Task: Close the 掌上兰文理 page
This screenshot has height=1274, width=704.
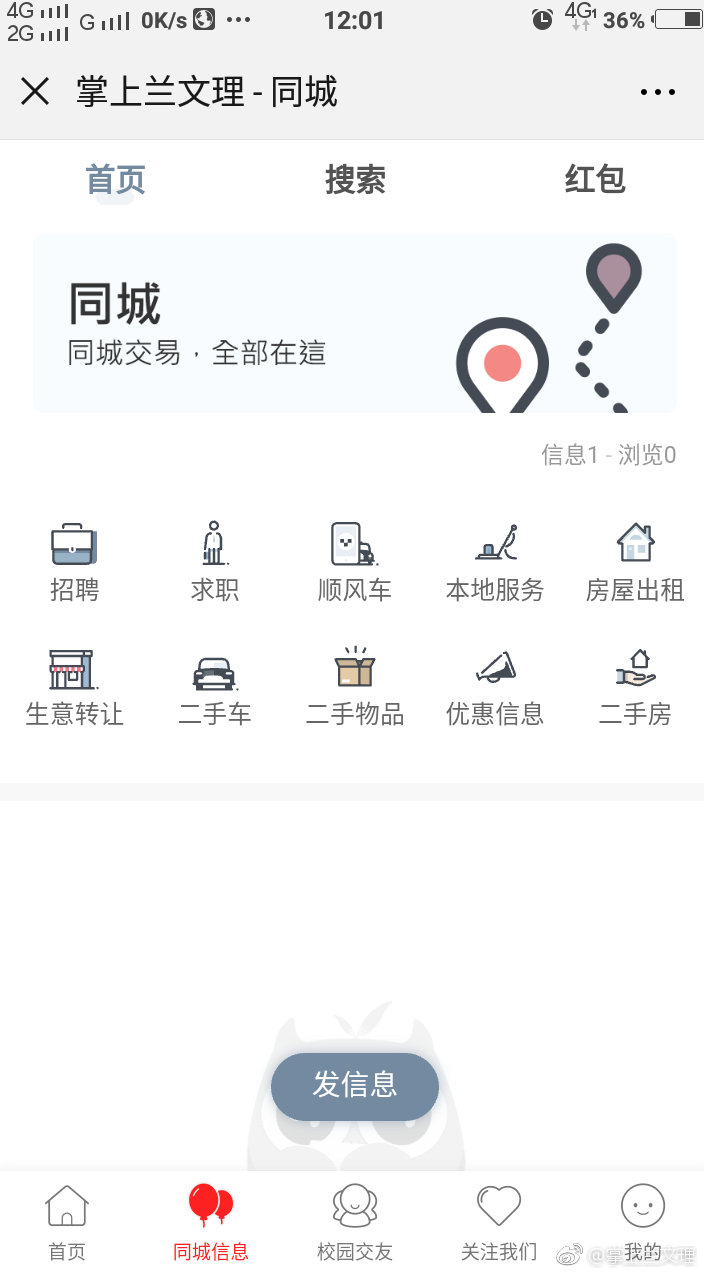Action: coord(35,92)
